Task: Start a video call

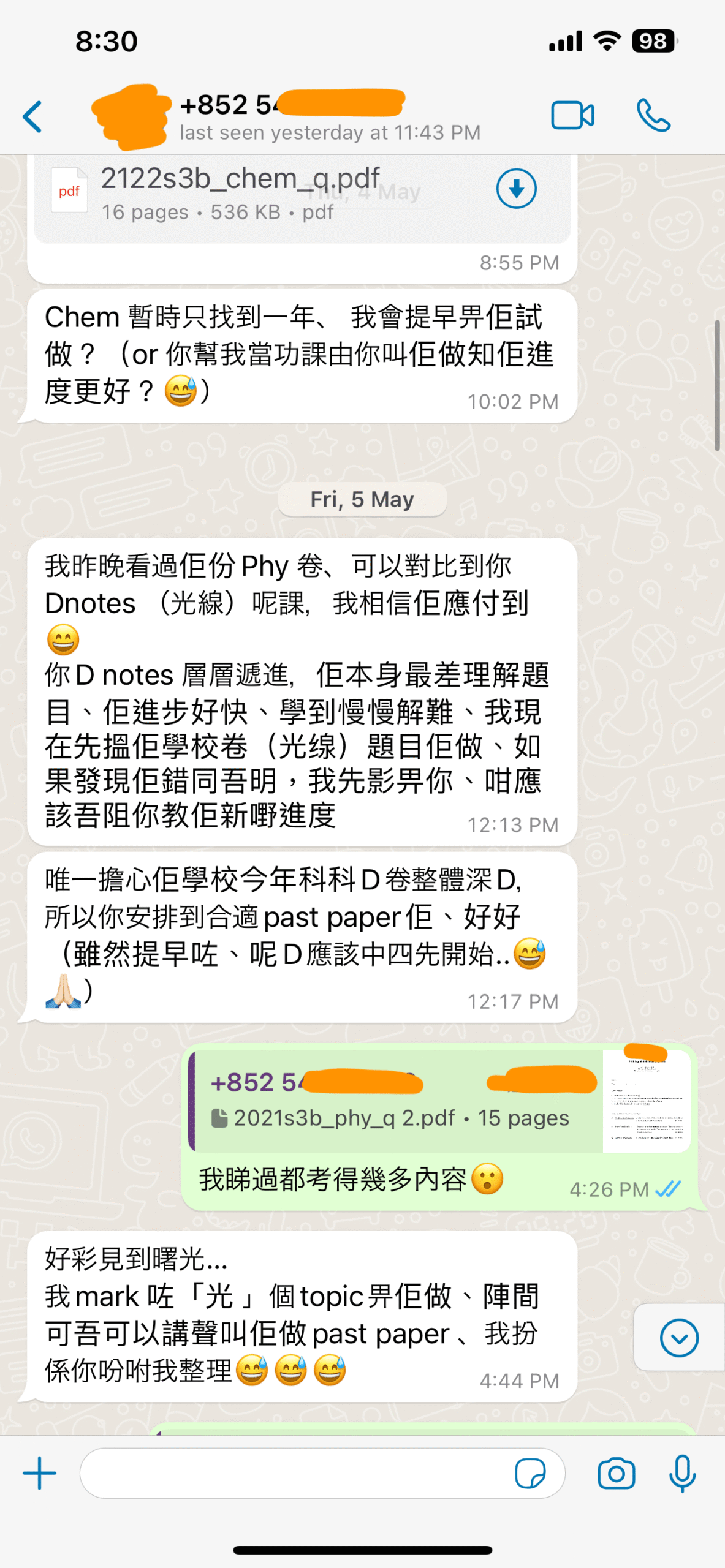Action: tap(572, 115)
